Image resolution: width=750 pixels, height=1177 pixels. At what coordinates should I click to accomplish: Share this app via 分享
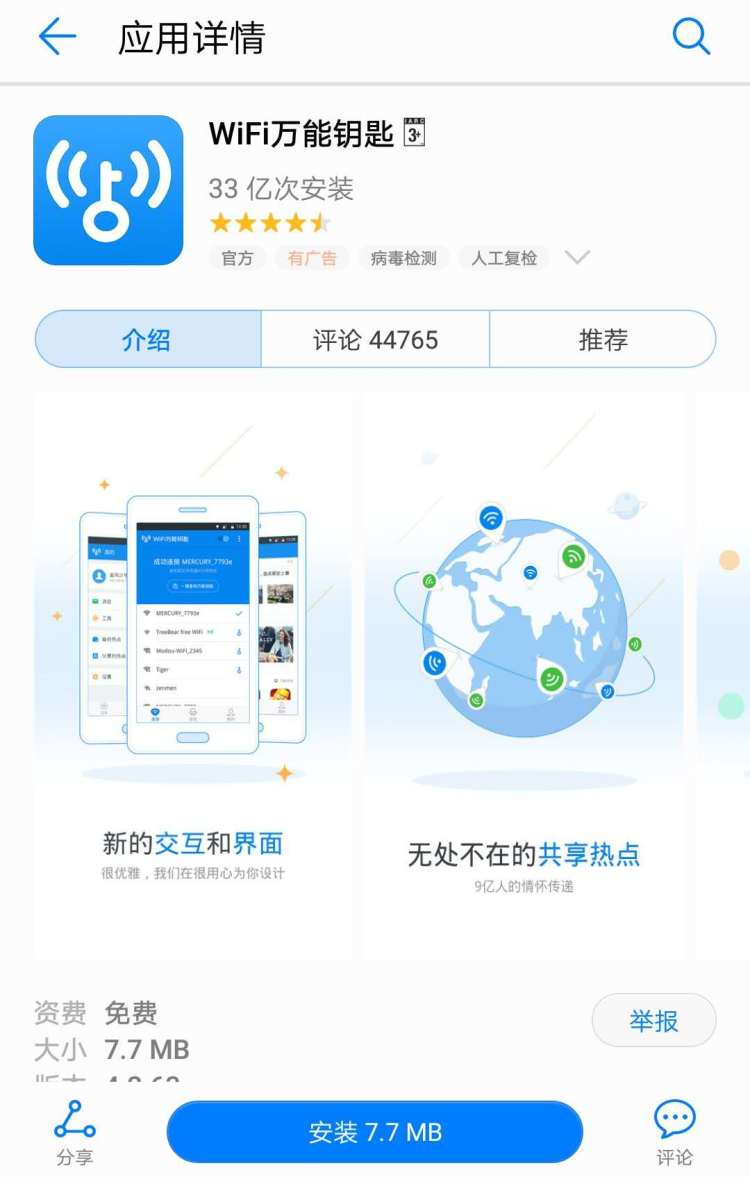74,1132
